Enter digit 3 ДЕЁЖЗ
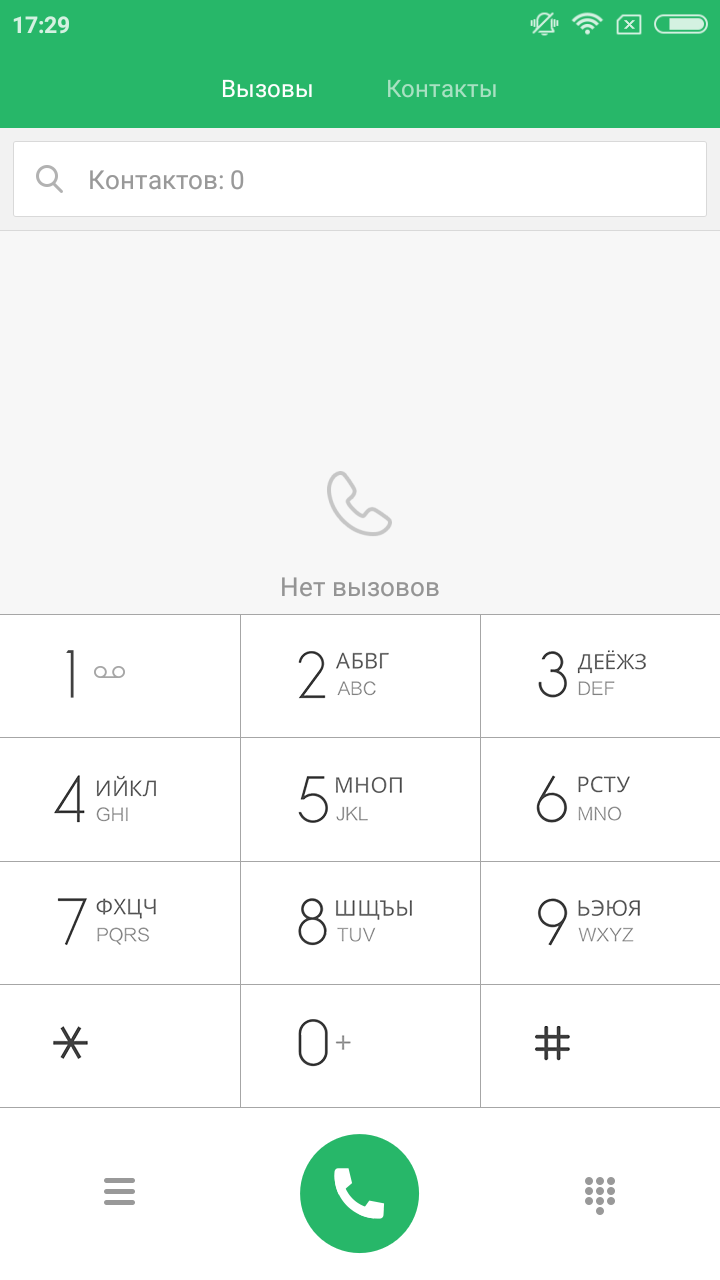 (x=600, y=676)
